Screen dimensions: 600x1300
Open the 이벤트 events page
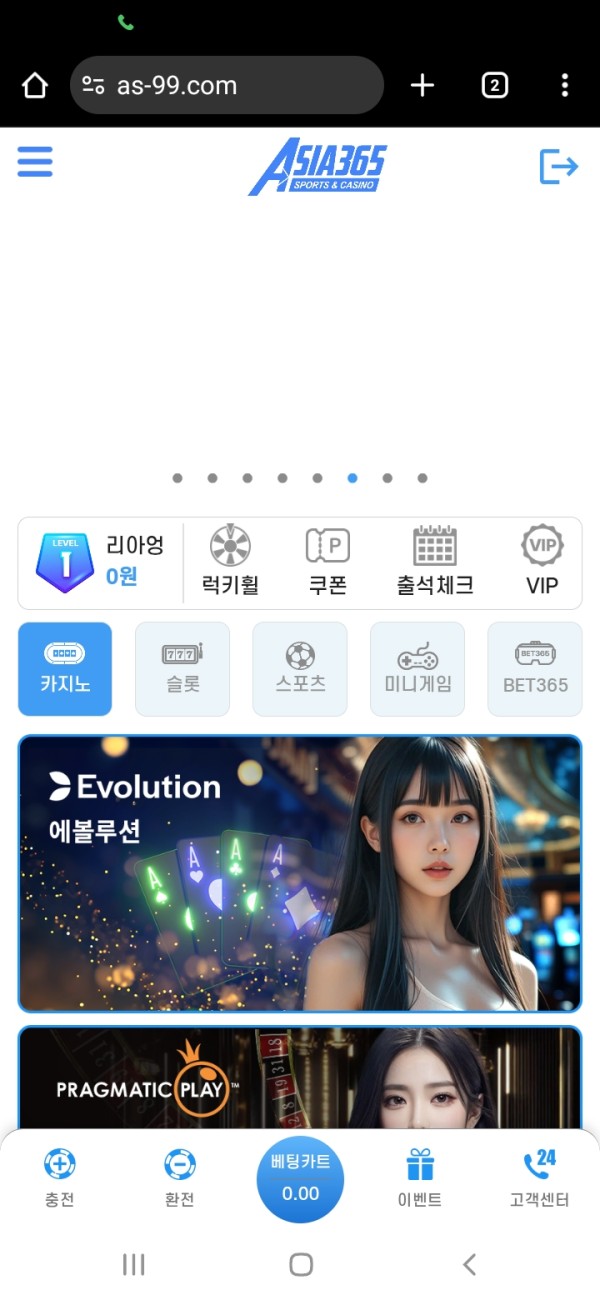420,1177
